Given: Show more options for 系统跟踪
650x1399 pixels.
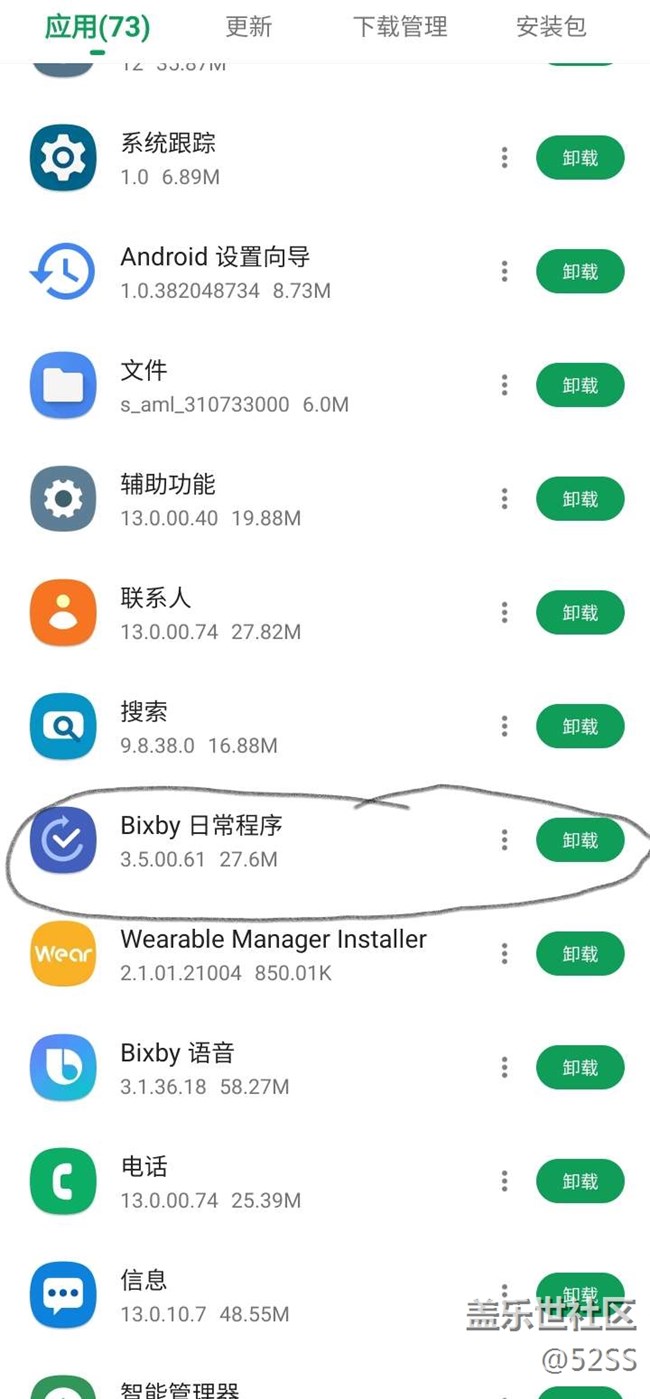Looking at the screenshot, I should (504, 158).
